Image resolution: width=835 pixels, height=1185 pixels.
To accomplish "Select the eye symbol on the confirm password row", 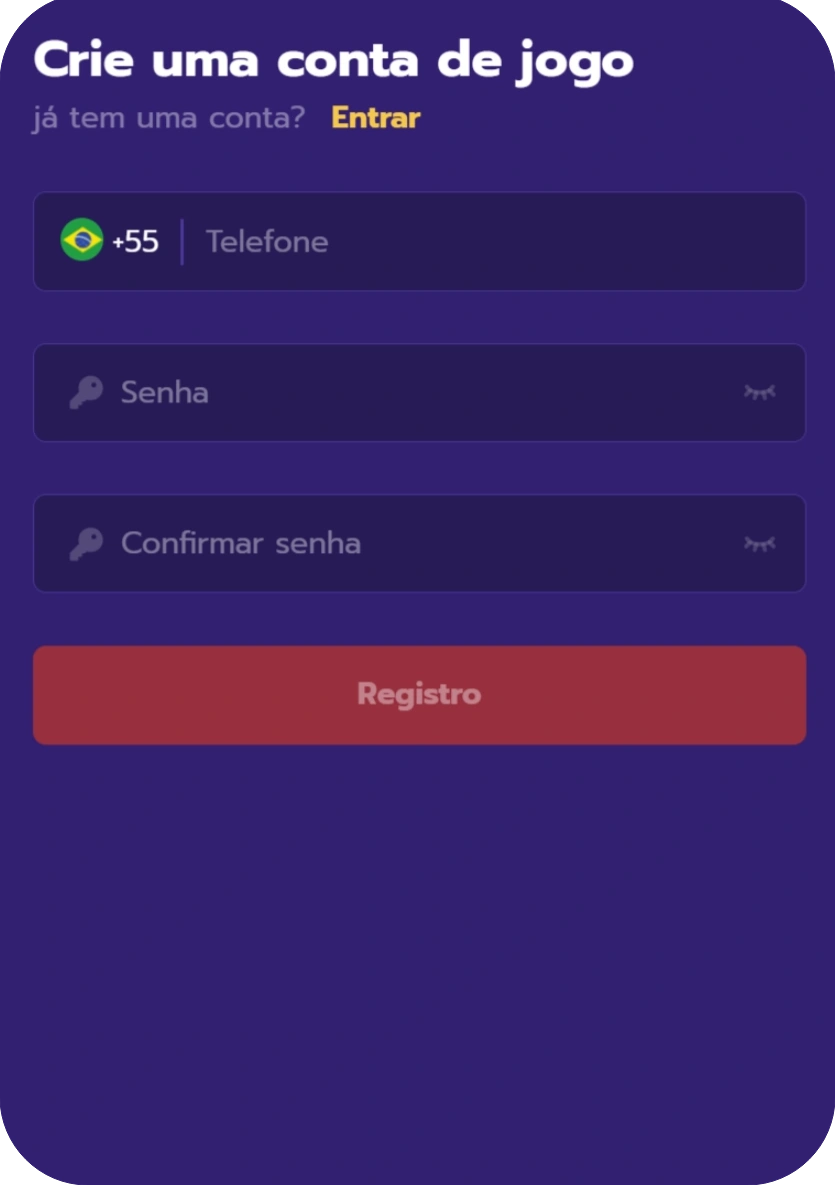I will pyautogui.click(x=761, y=543).
